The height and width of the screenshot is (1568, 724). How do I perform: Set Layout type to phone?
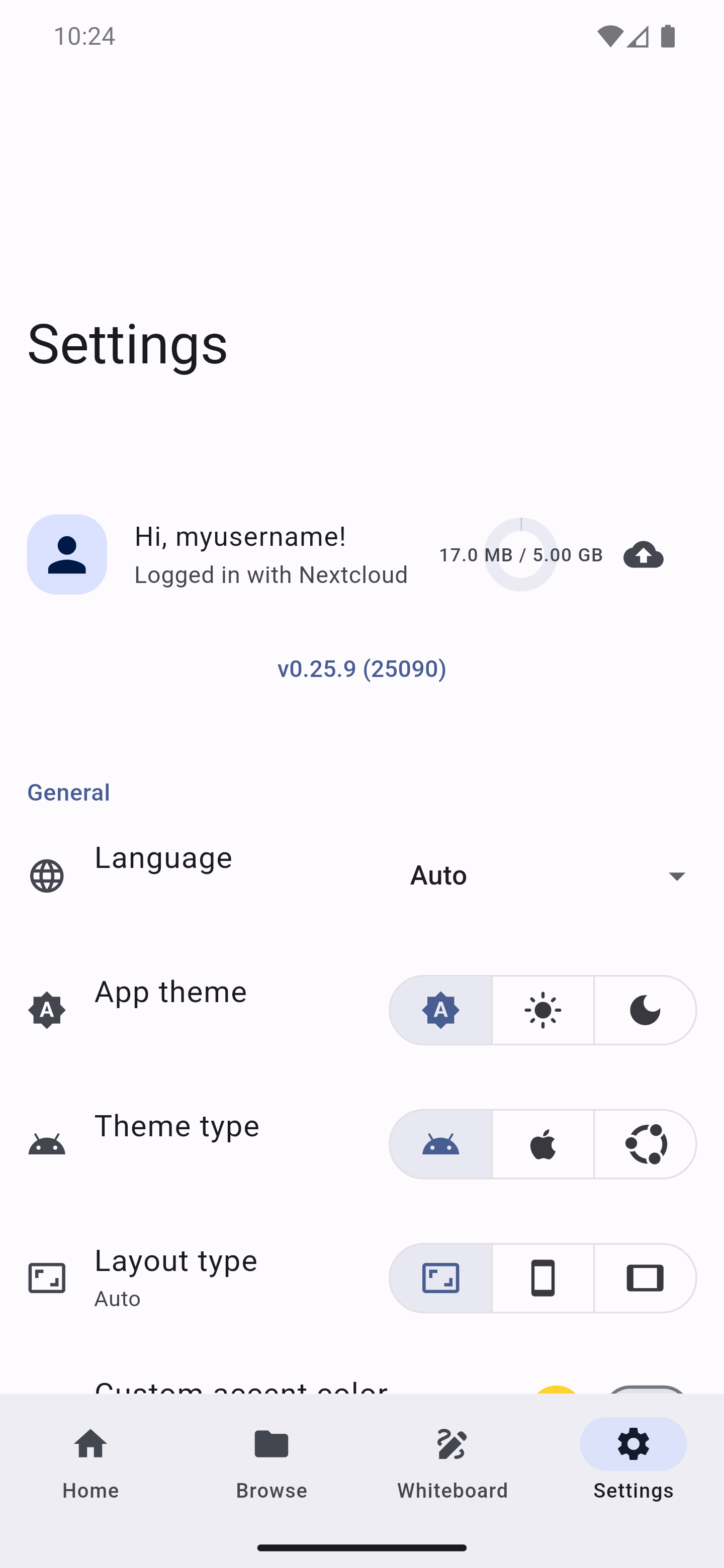point(542,1278)
